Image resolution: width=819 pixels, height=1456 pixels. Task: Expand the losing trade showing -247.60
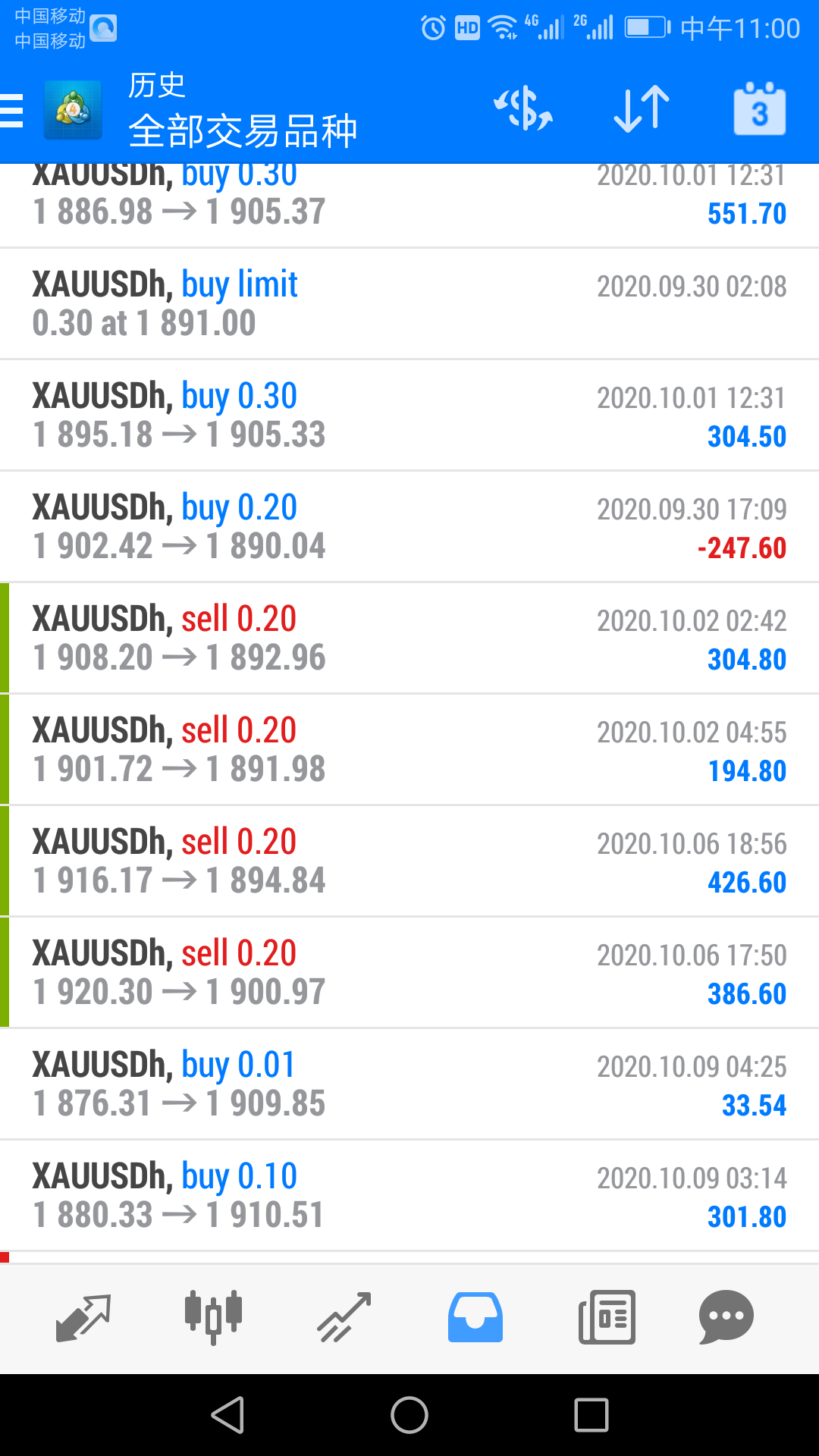click(409, 527)
